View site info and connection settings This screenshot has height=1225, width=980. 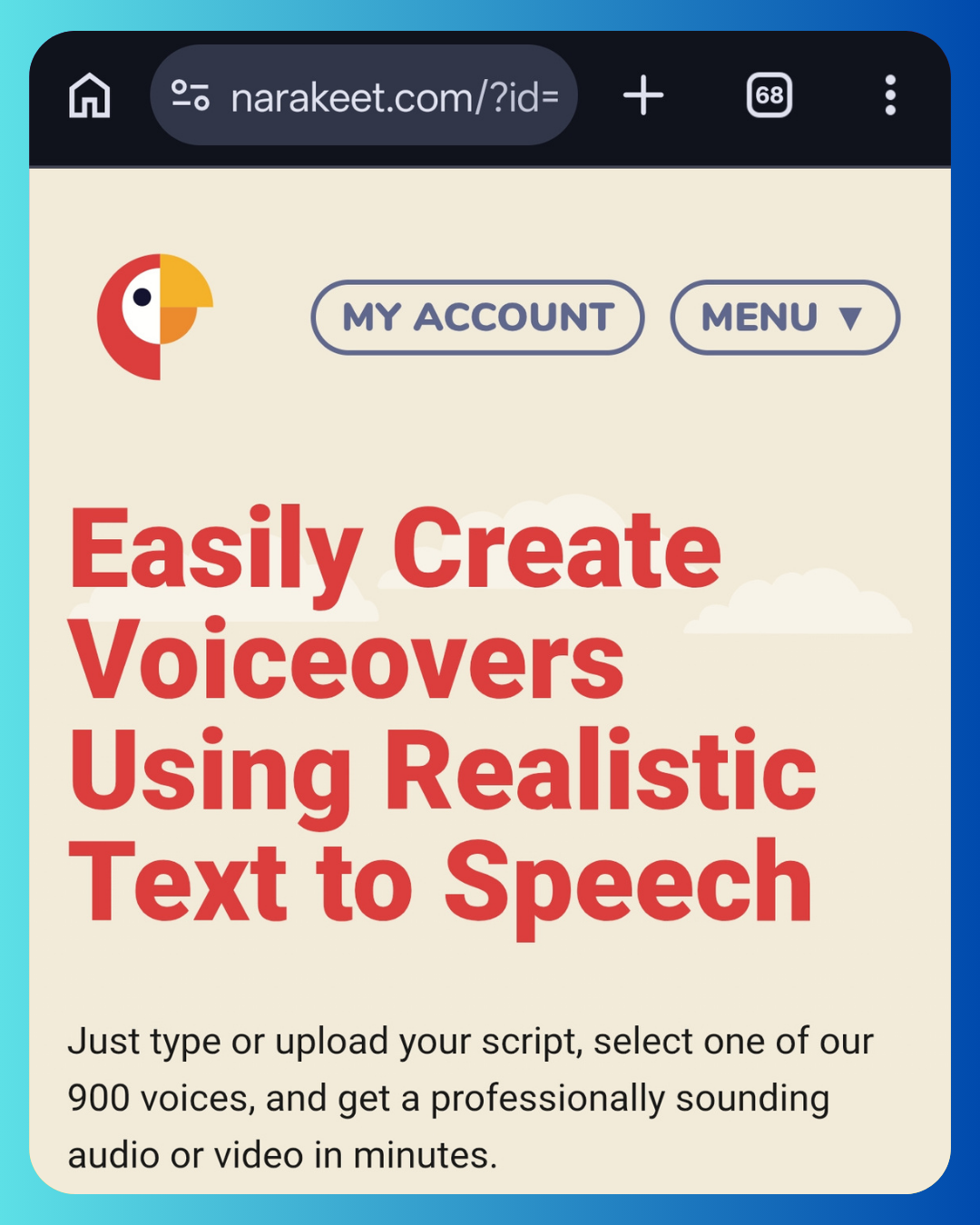point(191,95)
